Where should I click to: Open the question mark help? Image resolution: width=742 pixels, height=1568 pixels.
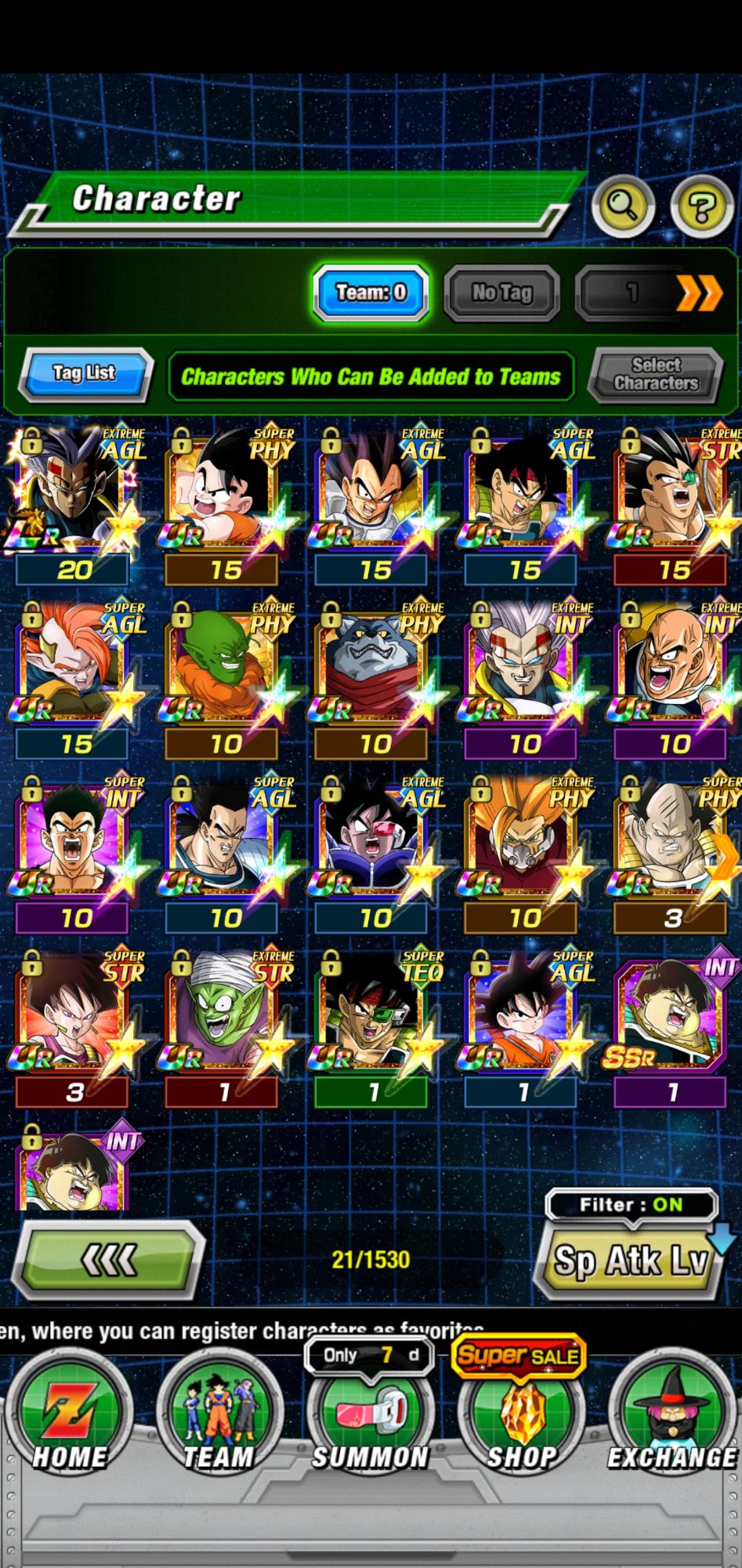700,207
